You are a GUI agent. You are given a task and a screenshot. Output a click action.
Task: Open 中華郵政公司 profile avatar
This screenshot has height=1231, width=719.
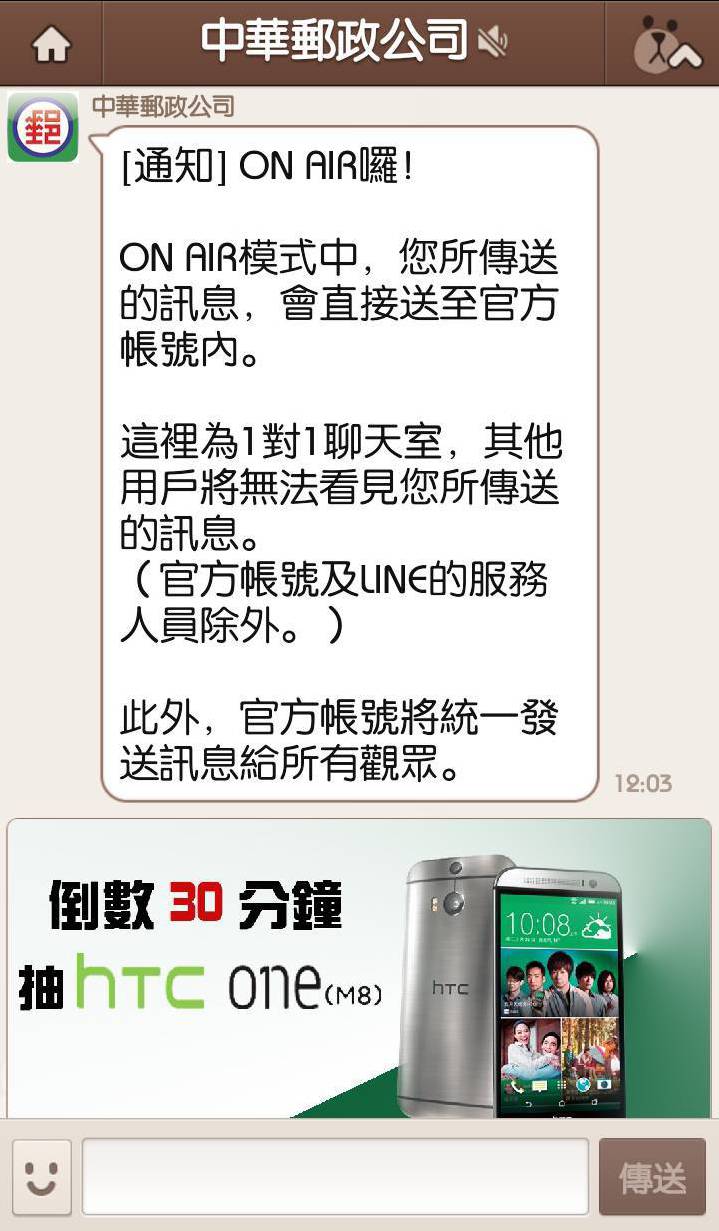[43, 127]
